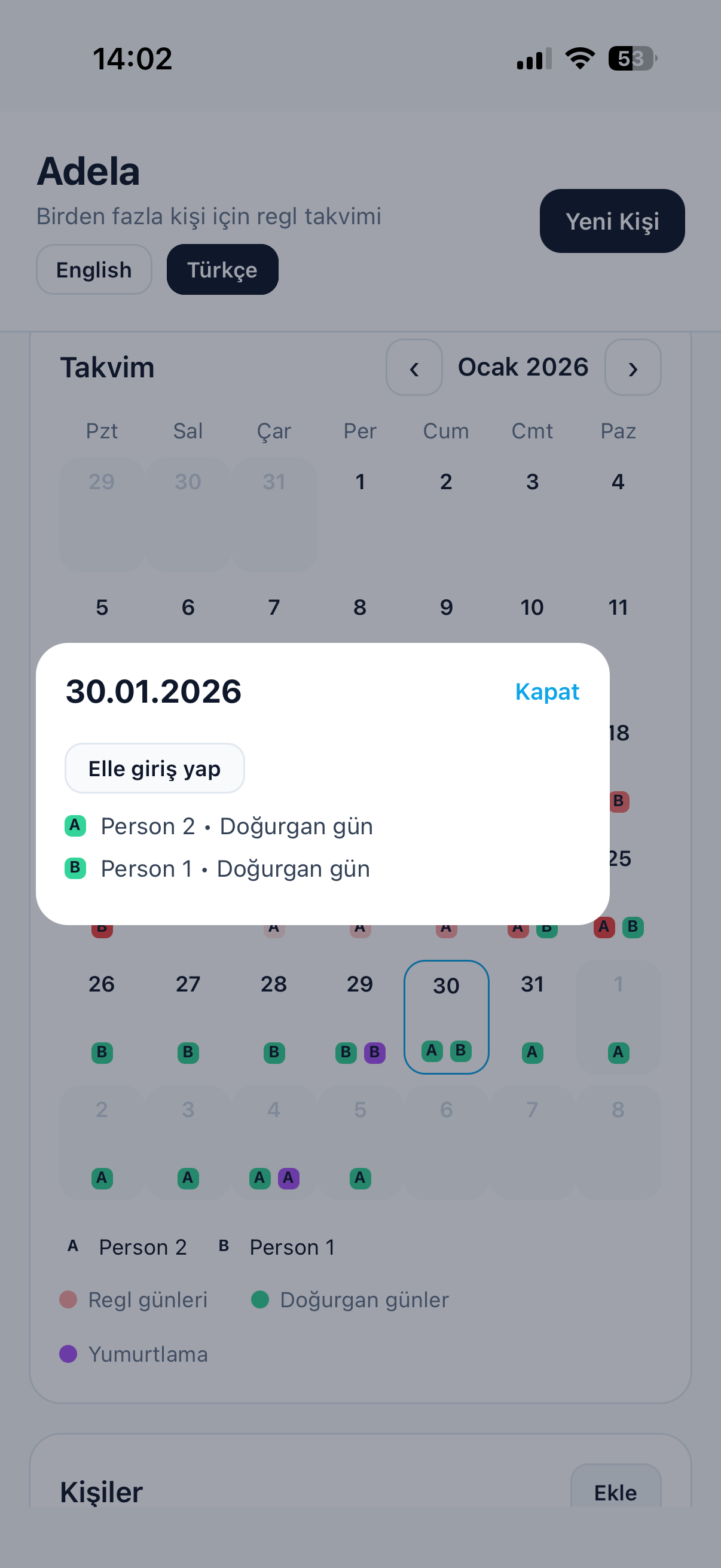This screenshot has width=721, height=1568.
Task: Click the purple B ovulation badge on January 29
Action: pos(375,1053)
